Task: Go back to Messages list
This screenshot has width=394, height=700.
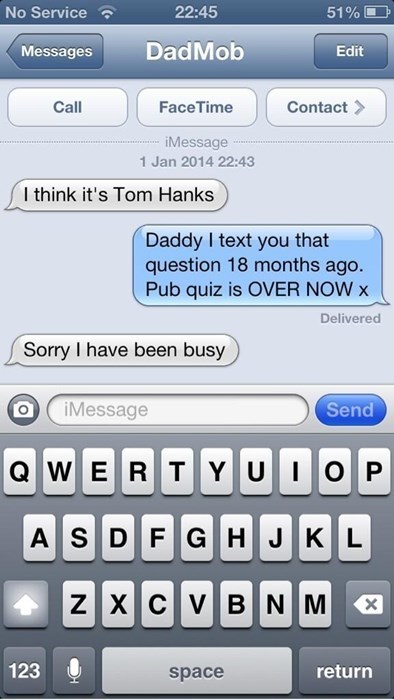Action: [55, 51]
